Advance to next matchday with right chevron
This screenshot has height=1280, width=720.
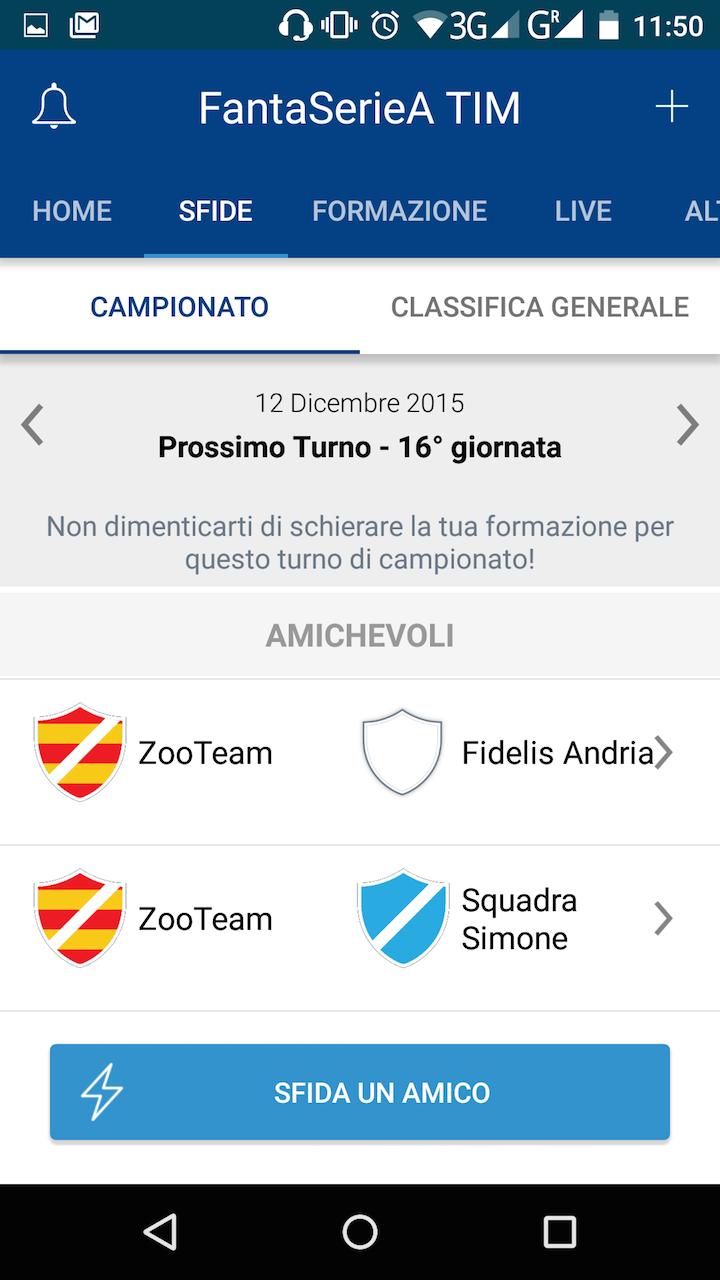point(688,424)
